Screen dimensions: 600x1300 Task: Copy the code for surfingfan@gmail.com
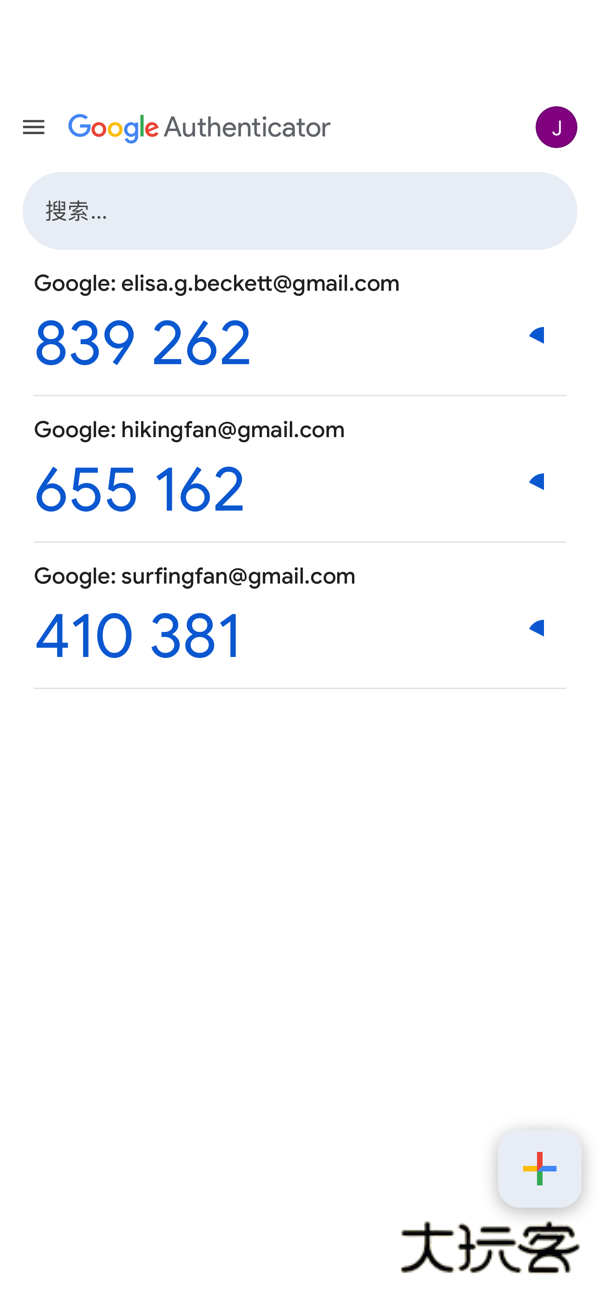[138, 636]
